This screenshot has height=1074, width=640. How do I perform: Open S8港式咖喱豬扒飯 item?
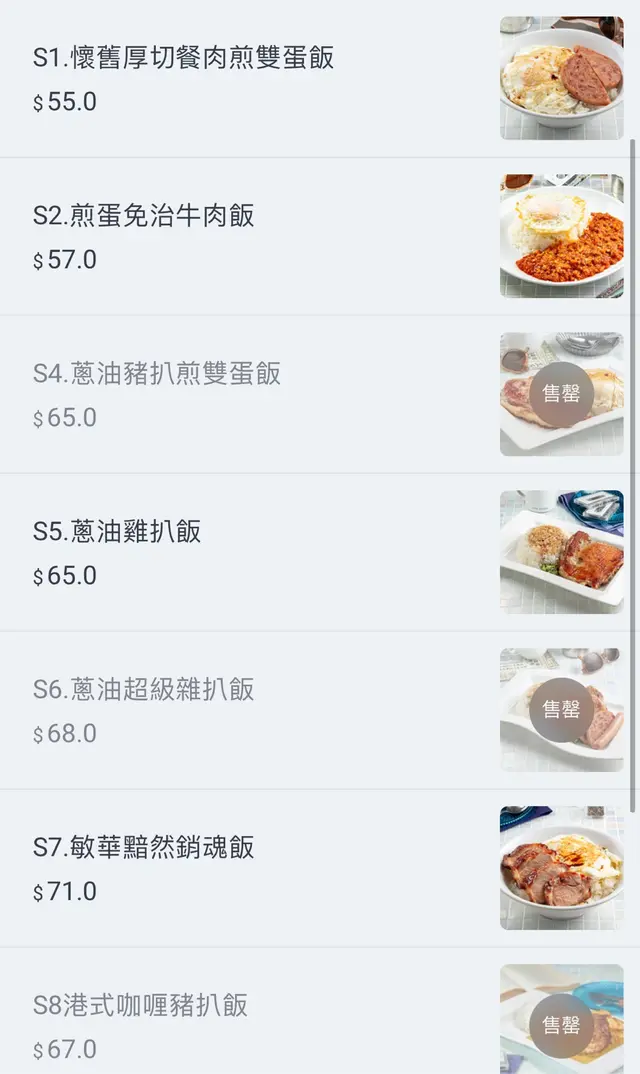coord(140,1006)
